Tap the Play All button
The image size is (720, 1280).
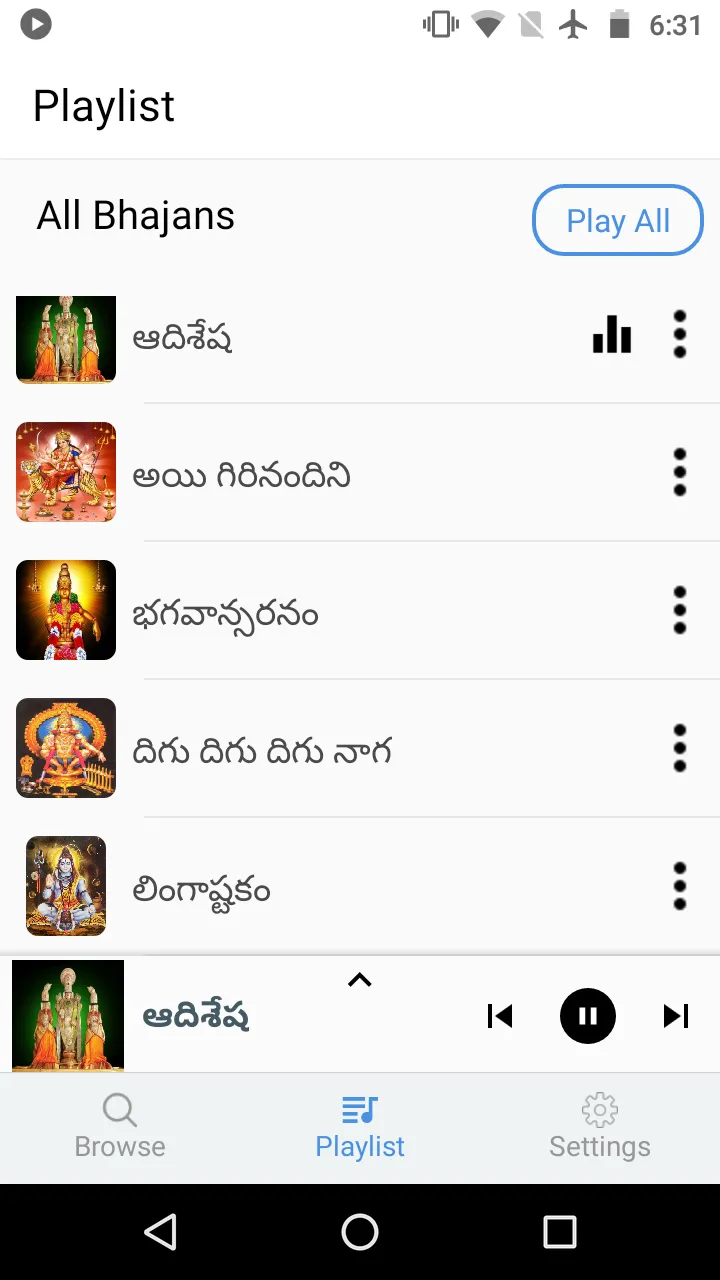point(617,220)
